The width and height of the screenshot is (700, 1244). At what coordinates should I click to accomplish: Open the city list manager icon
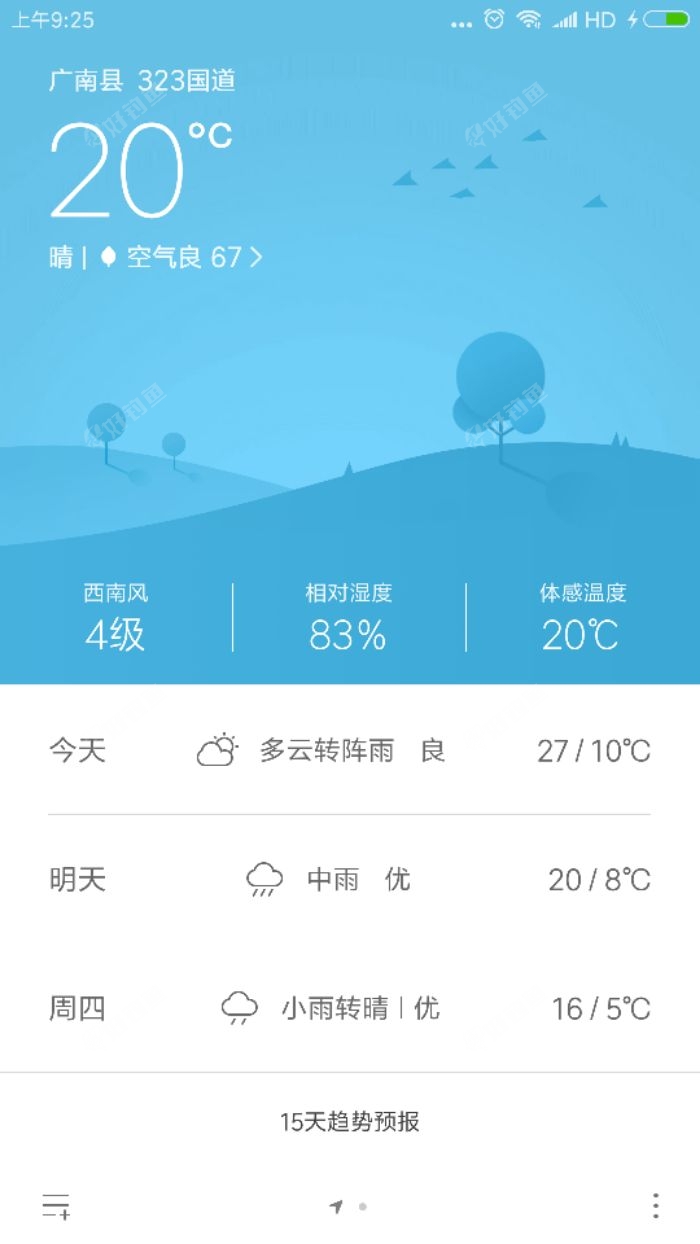tap(56, 1206)
